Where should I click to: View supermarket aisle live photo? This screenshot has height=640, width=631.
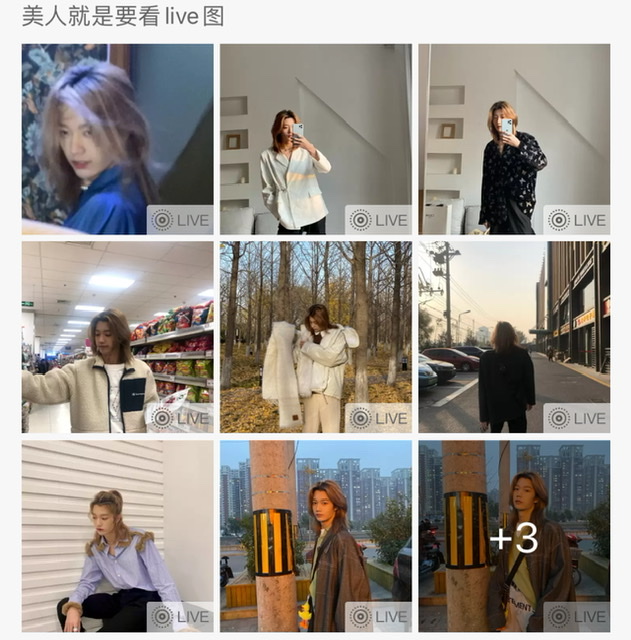pyautogui.click(x=117, y=337)
